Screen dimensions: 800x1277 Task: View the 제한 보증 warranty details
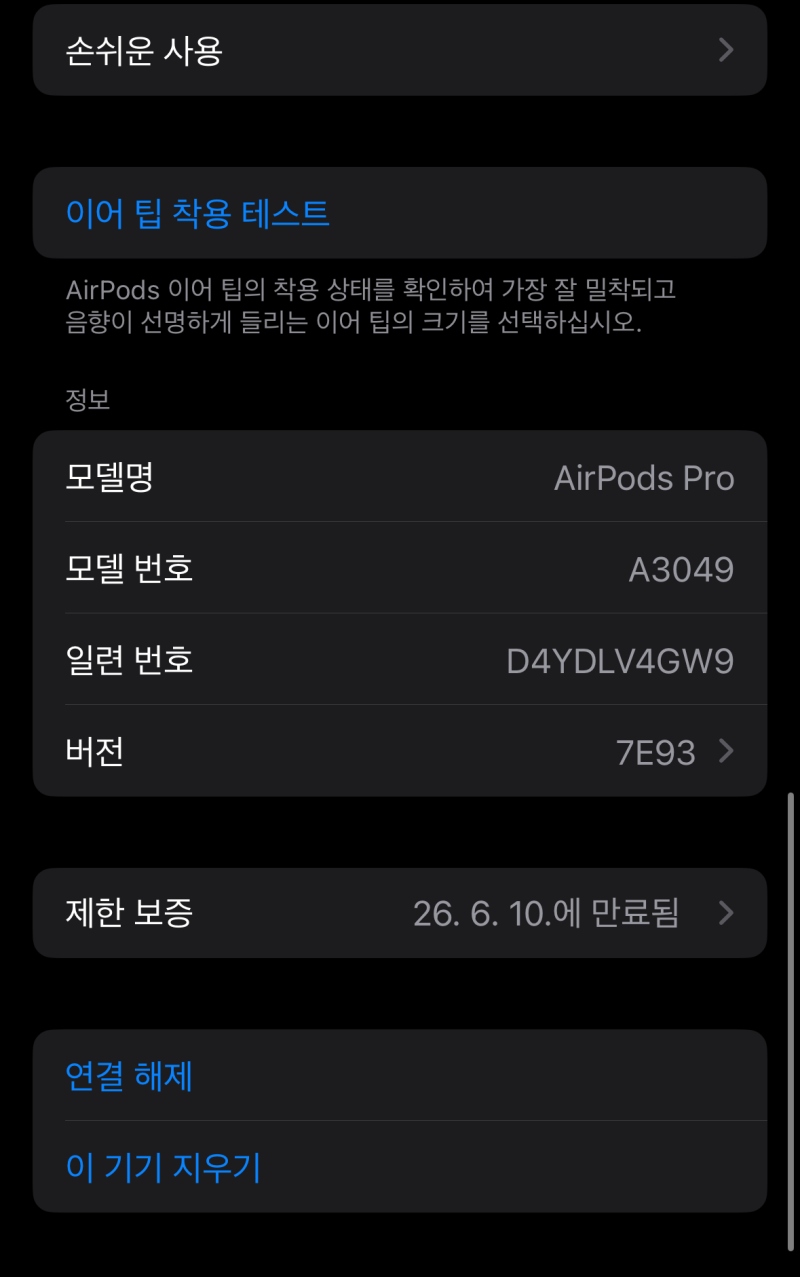pos(400,913)
